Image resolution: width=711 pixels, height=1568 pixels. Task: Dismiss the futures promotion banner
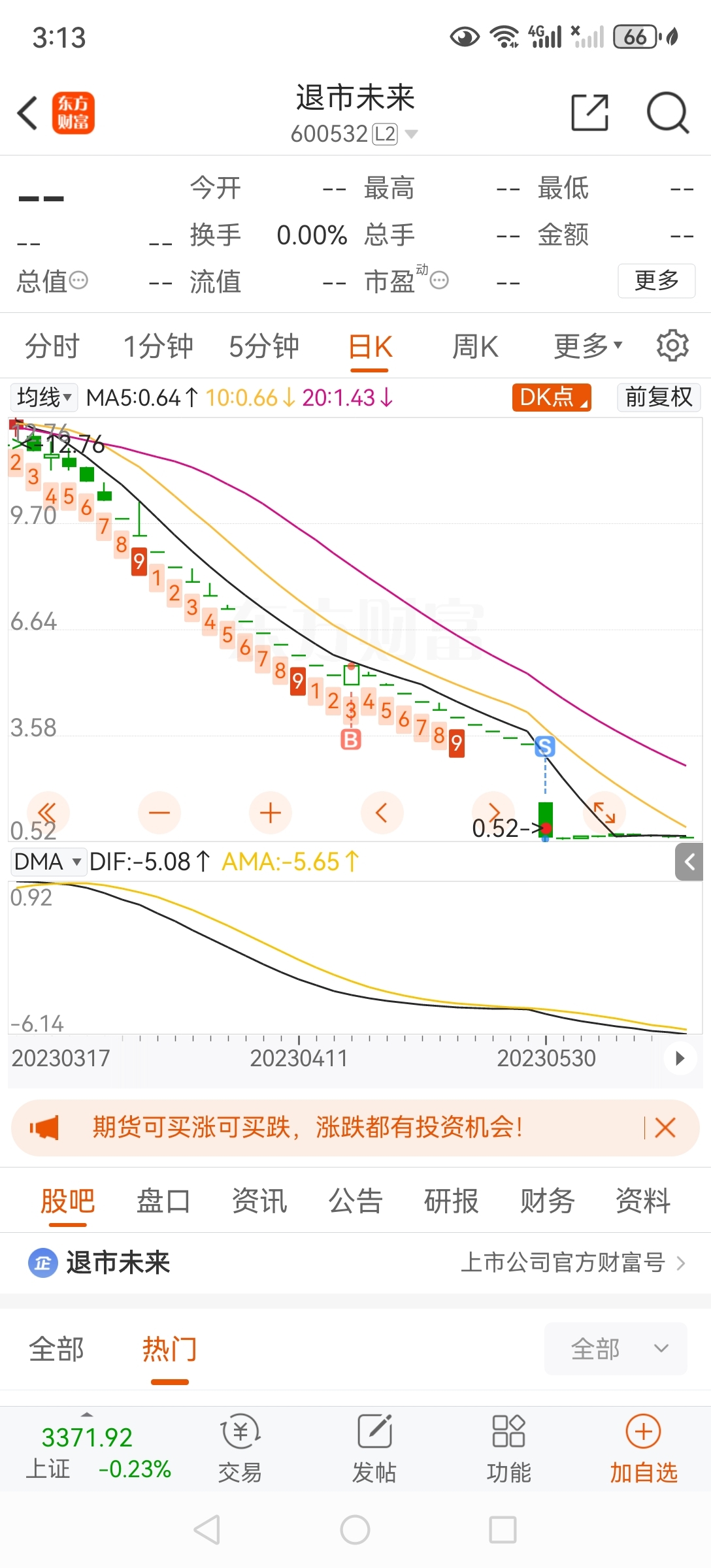click(x=665, y=1128)
